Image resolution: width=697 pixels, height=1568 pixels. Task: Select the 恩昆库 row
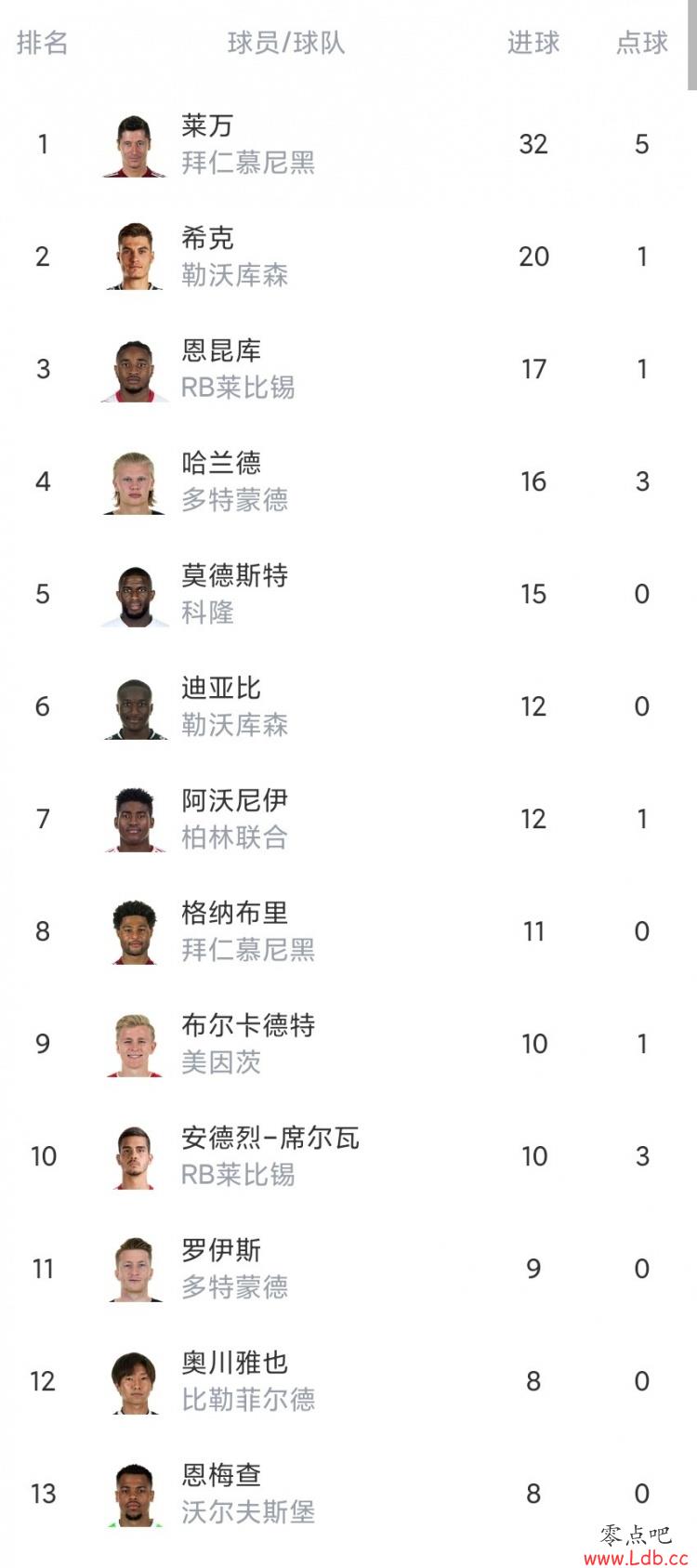[348, 369]
